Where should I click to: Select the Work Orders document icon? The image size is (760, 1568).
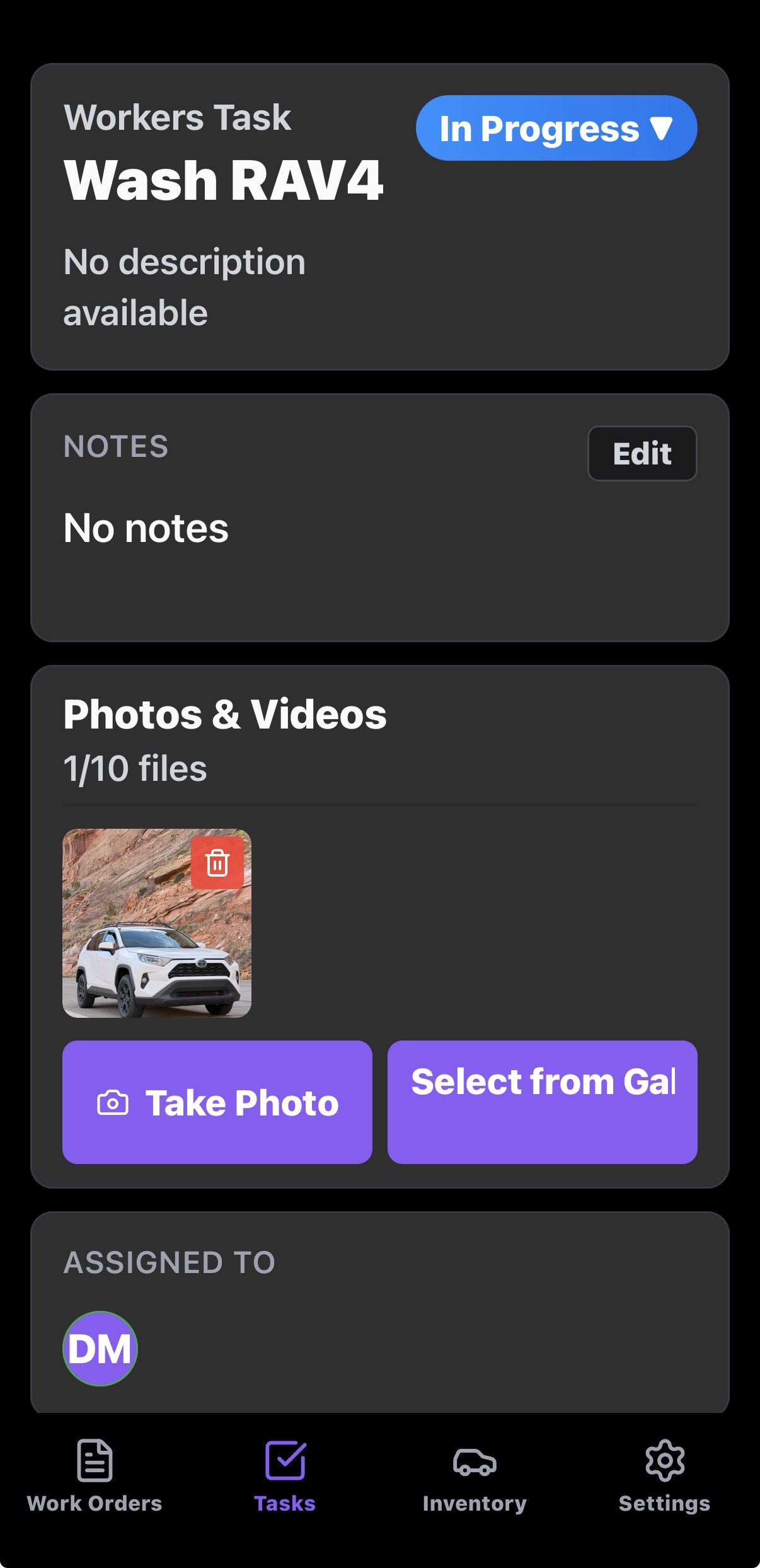95,1459
